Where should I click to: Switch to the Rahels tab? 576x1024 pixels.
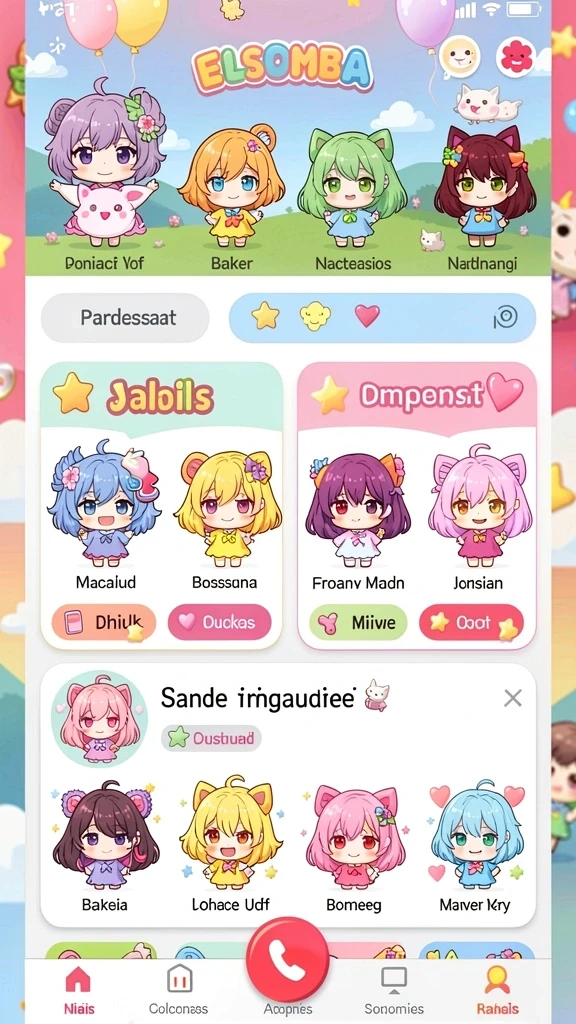[x=498, y=991]
